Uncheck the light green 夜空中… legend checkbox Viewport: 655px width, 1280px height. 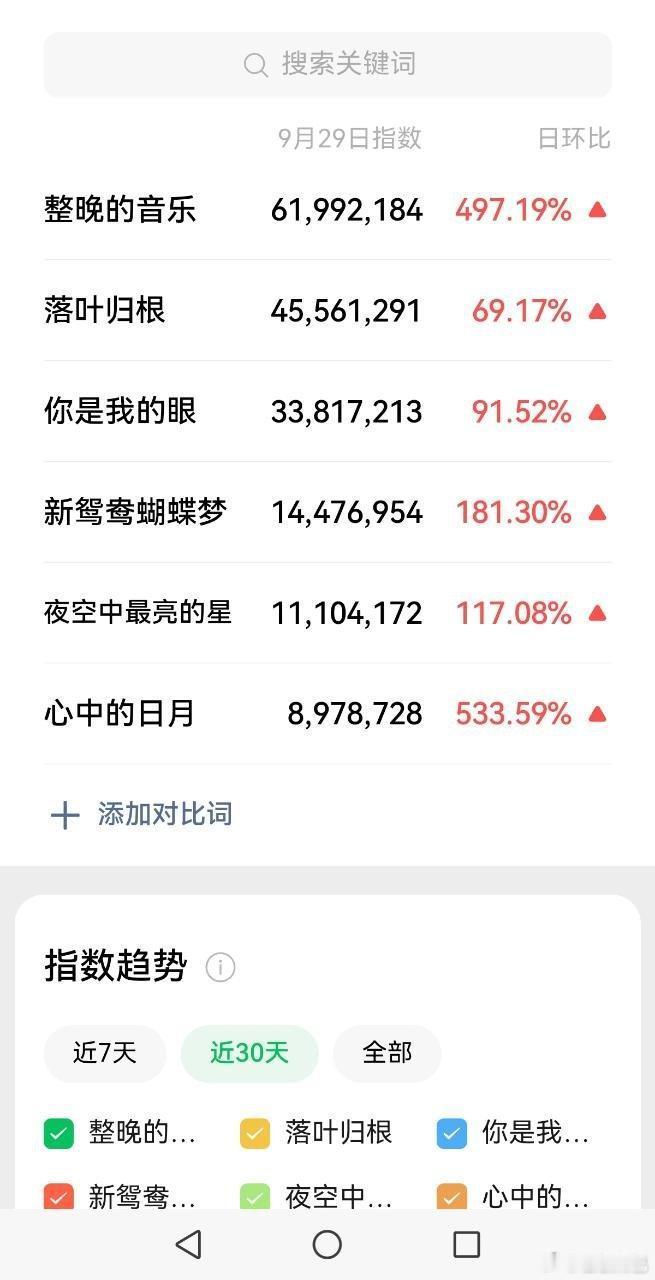[x=255, y=1197]
